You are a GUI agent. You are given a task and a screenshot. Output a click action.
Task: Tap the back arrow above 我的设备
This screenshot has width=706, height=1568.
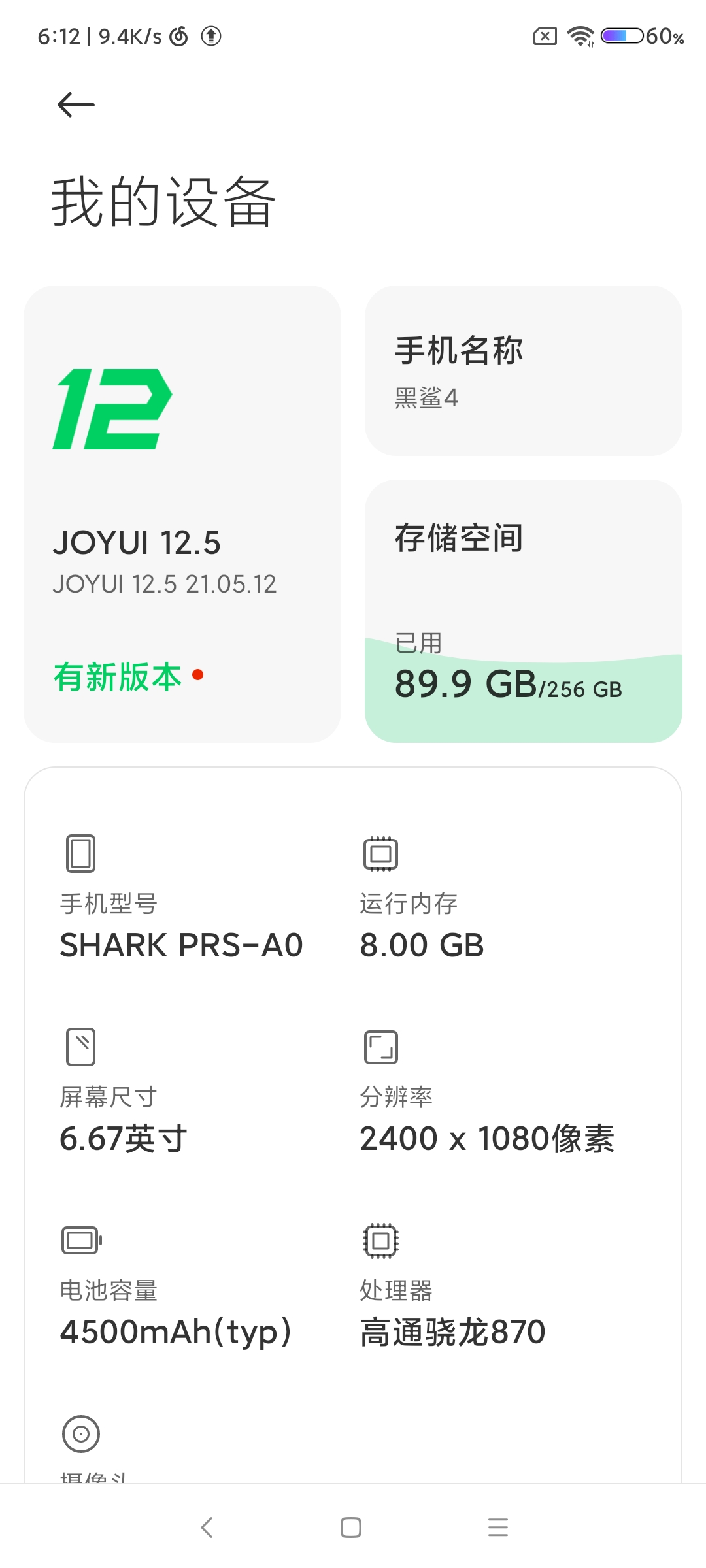click(x=76, y=105)
